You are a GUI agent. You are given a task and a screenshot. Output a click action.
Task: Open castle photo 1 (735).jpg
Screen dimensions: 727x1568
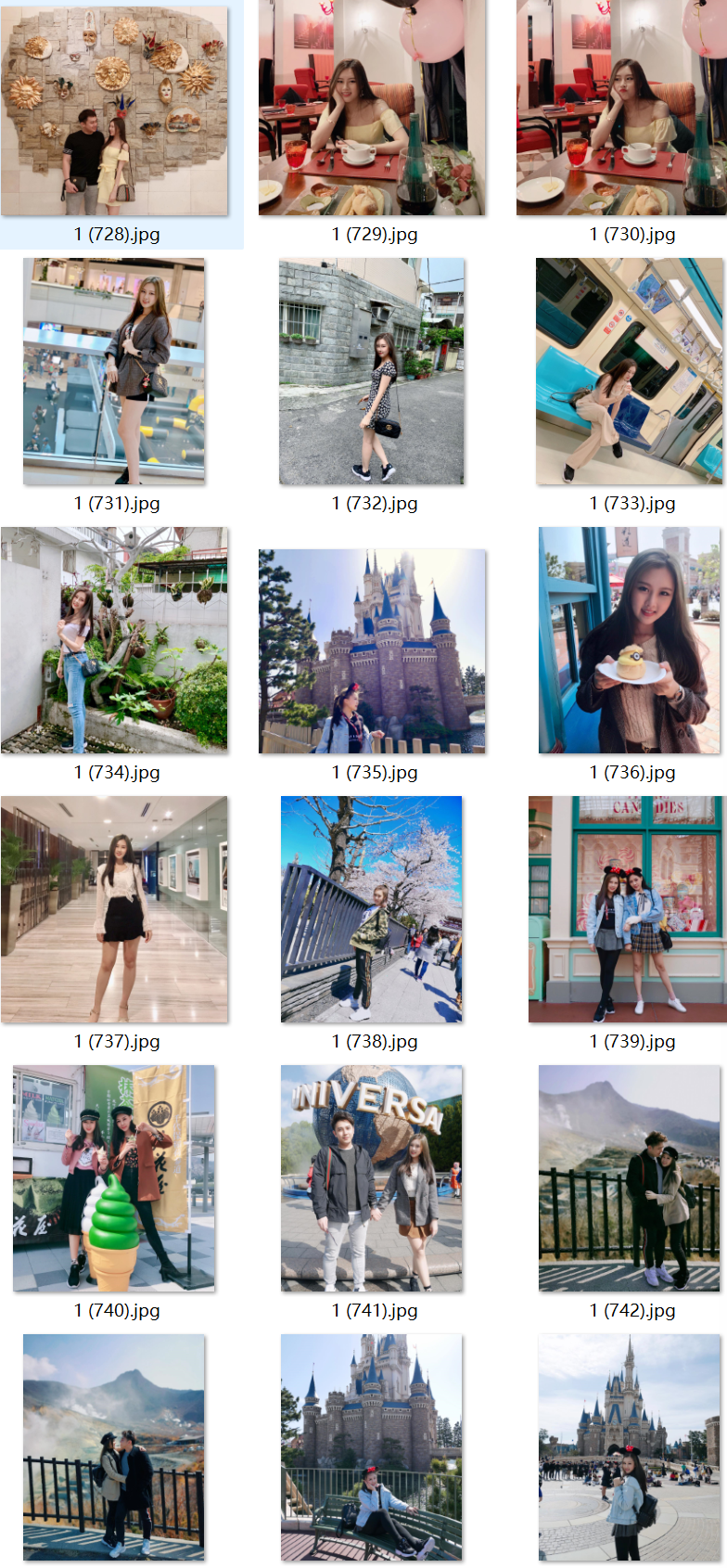(372, 650)
